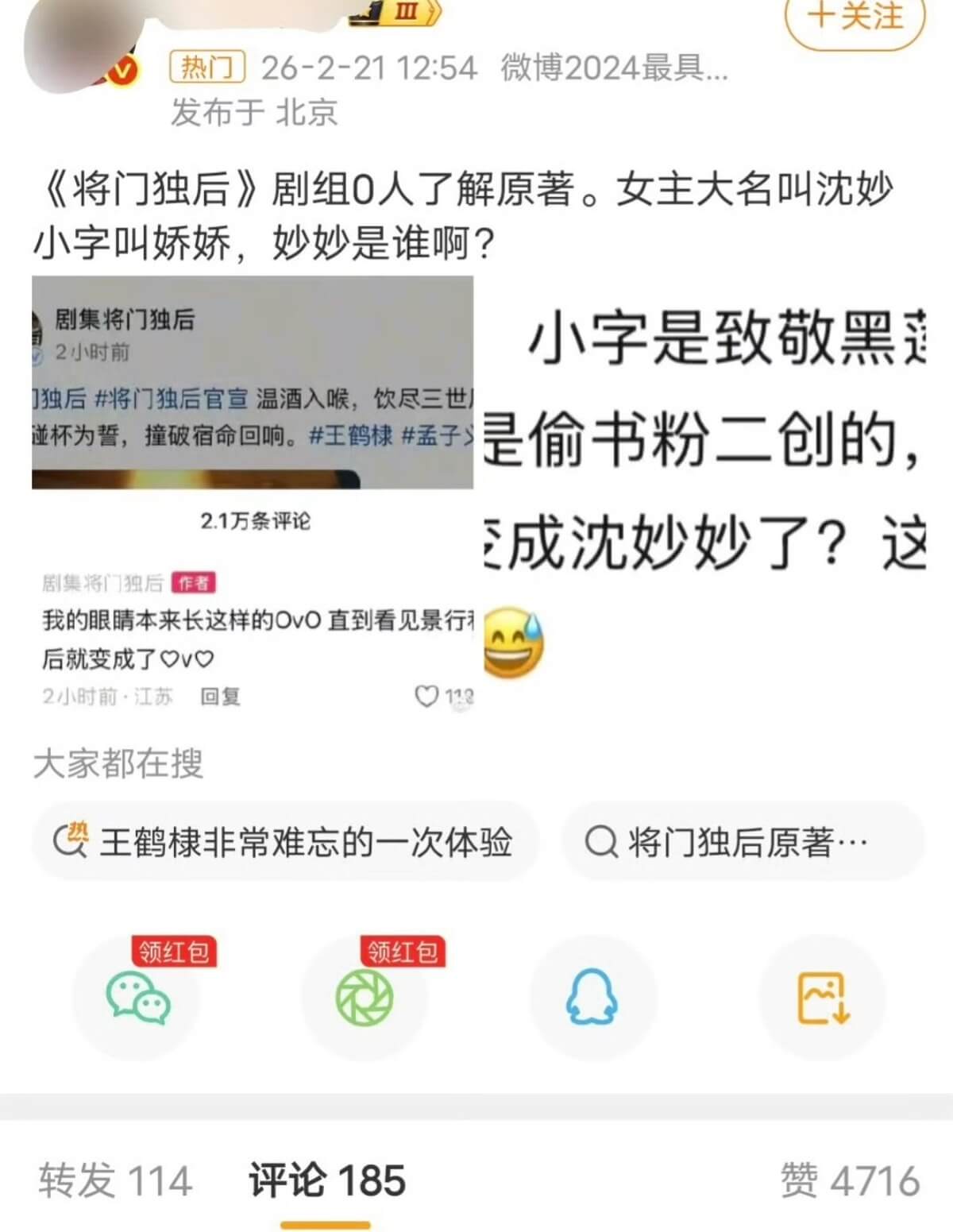Share post to WeChat chat

pyautogui.click(x=139, y=998)
